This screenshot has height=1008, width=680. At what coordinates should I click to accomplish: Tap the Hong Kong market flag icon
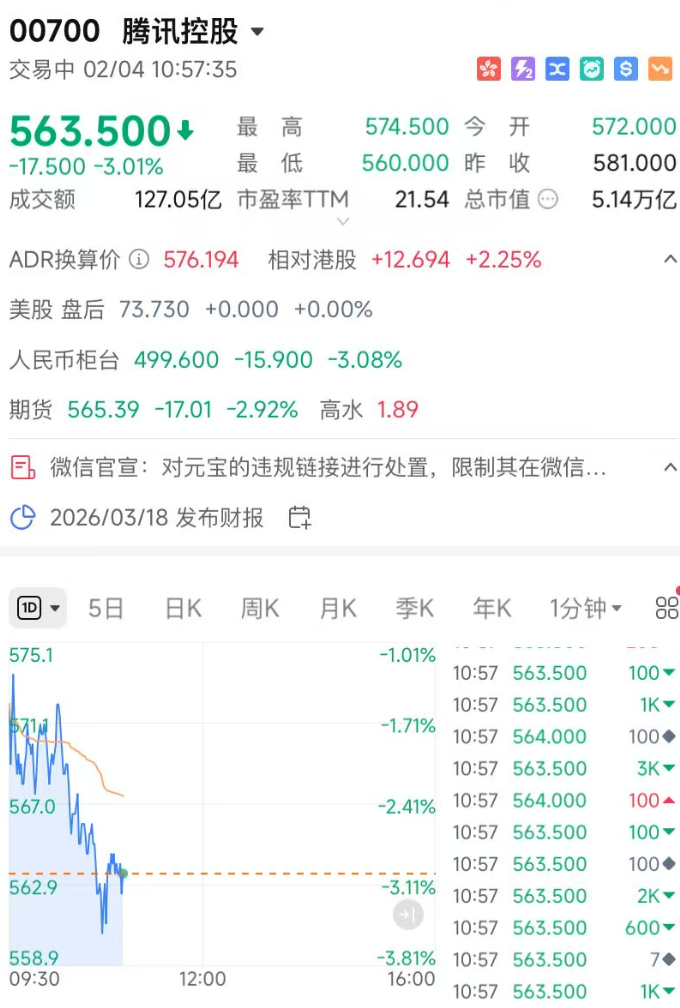click(x=488, y=69)
